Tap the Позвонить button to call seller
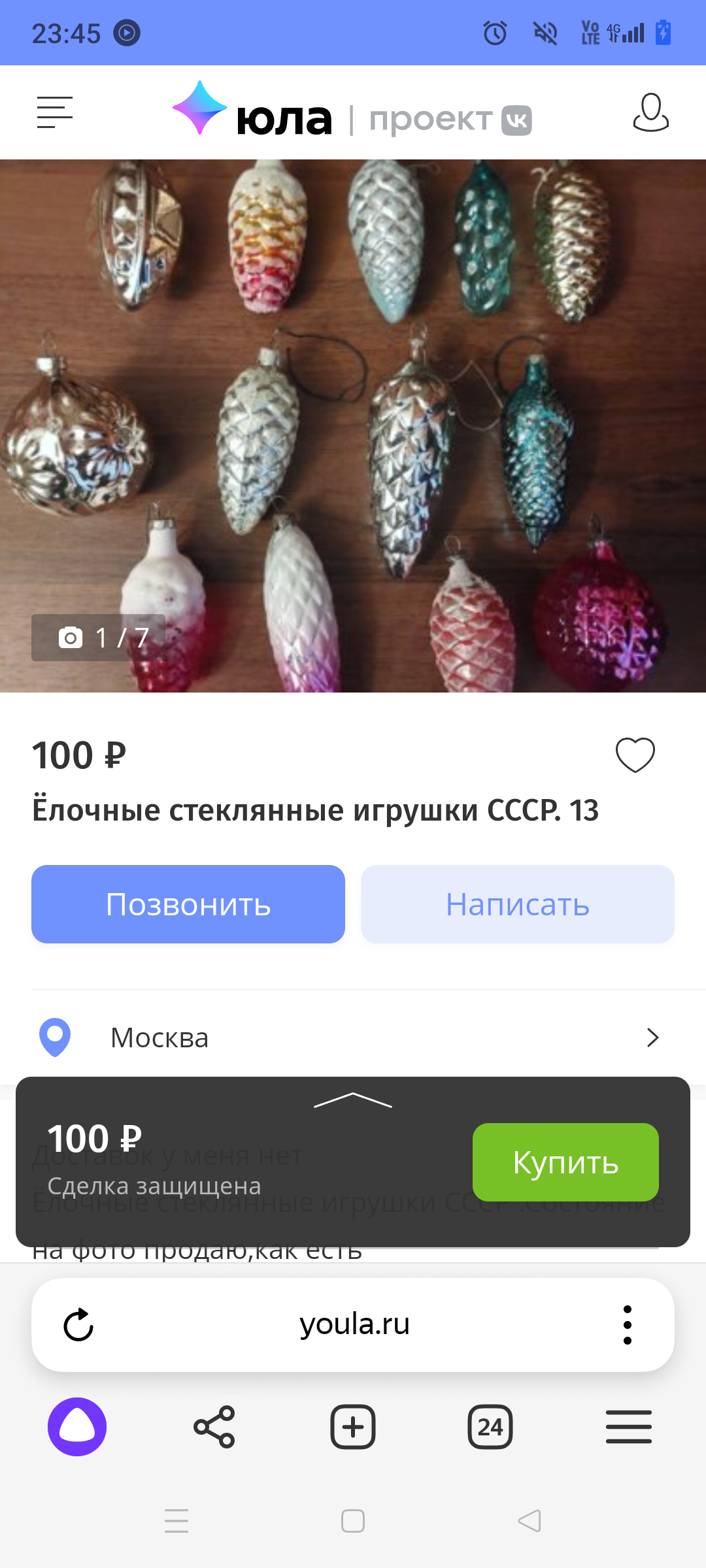 (188, 904)
